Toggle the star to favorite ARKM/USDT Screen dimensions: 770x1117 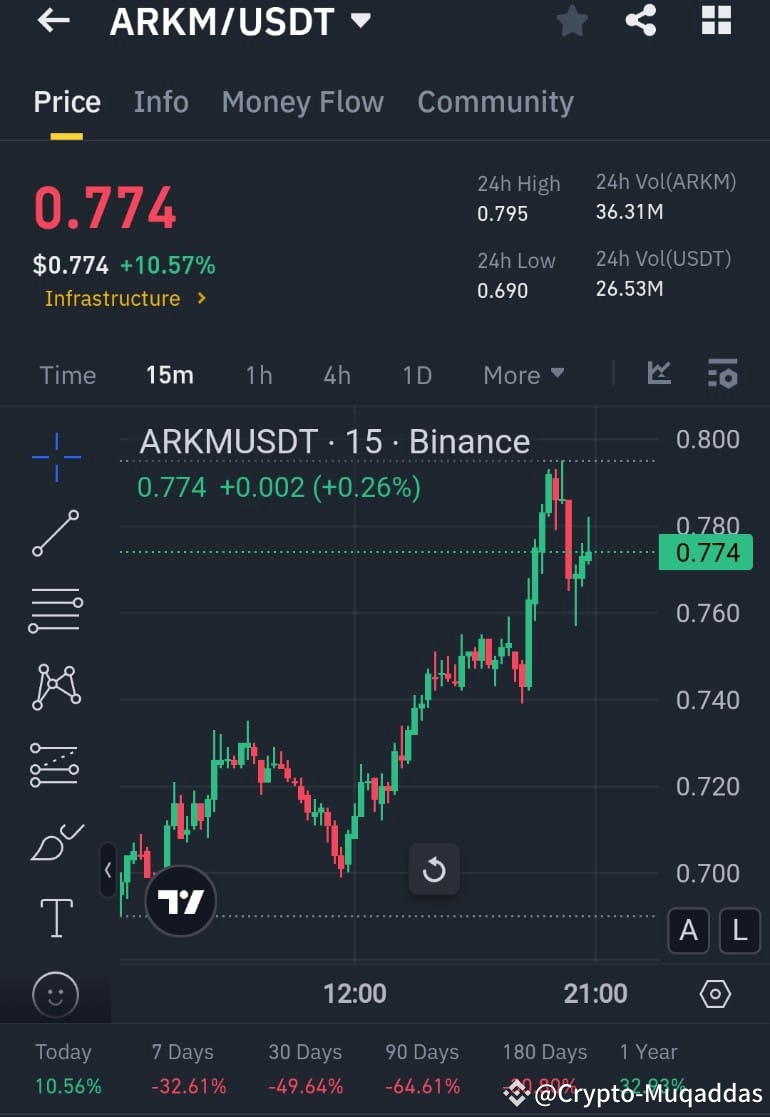click(x=572, y=21)
